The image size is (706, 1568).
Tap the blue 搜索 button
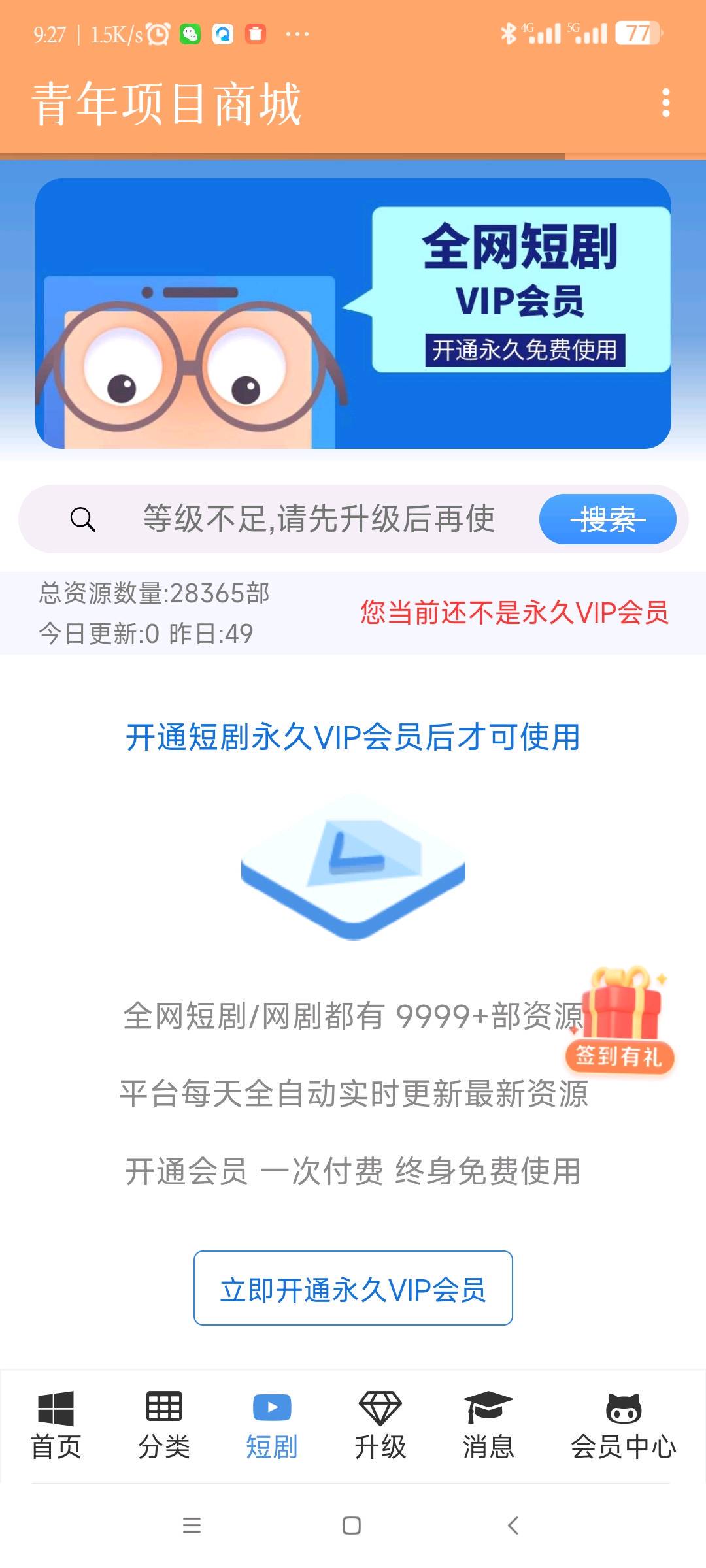[x=607, y=519]
